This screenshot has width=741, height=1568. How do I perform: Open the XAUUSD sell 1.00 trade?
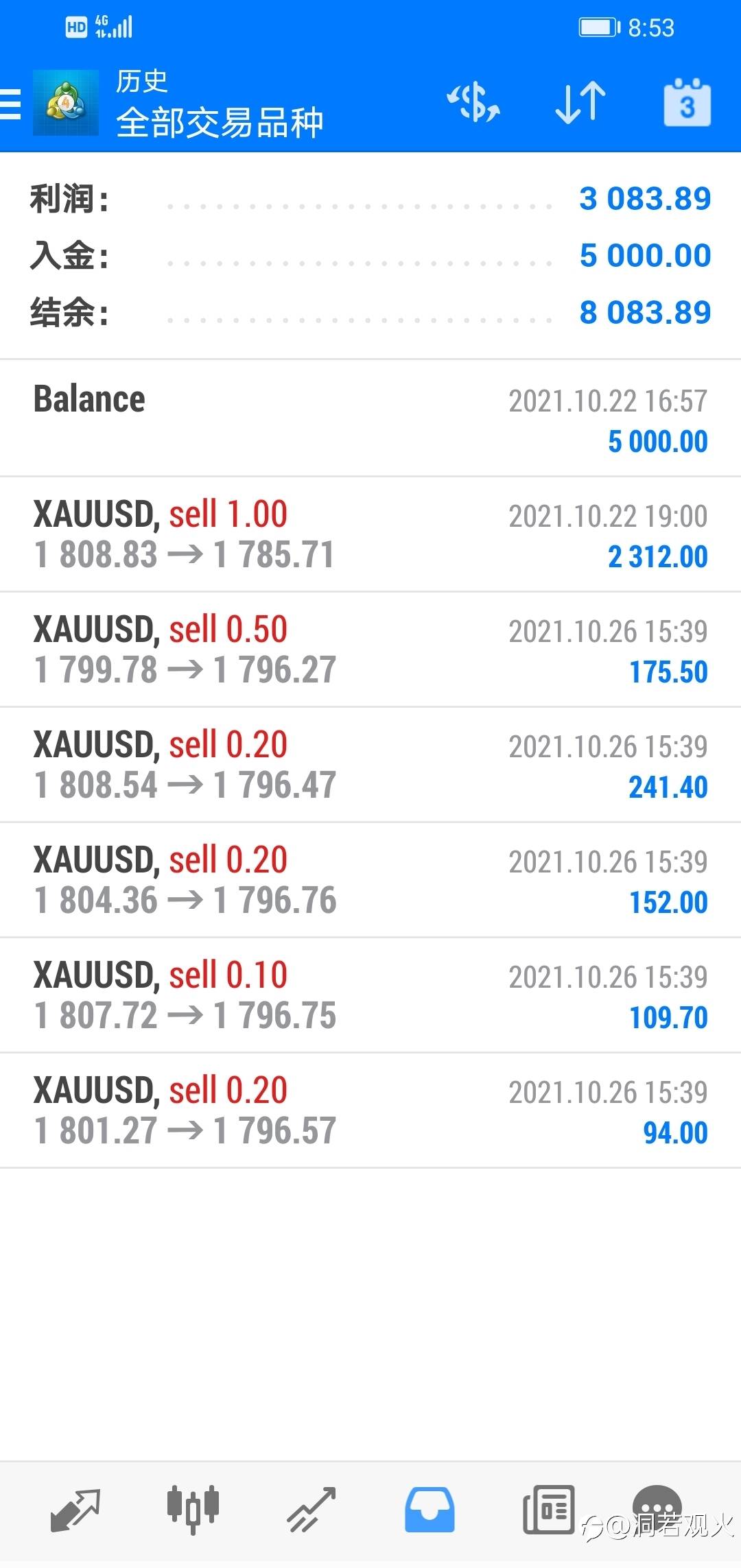pyautogui.click(x=370, y=534)
